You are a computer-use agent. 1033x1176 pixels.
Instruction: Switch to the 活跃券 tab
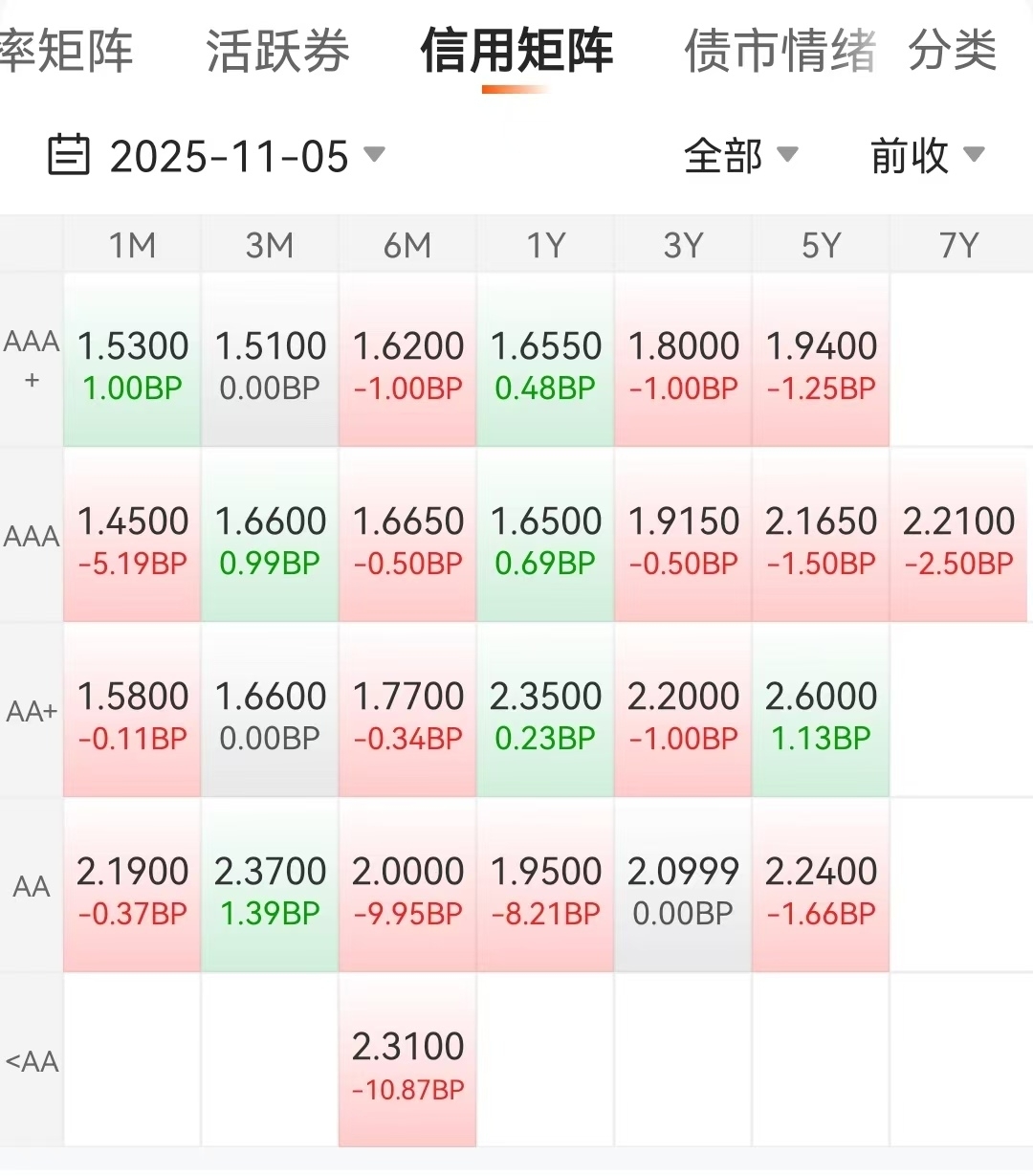277,51
